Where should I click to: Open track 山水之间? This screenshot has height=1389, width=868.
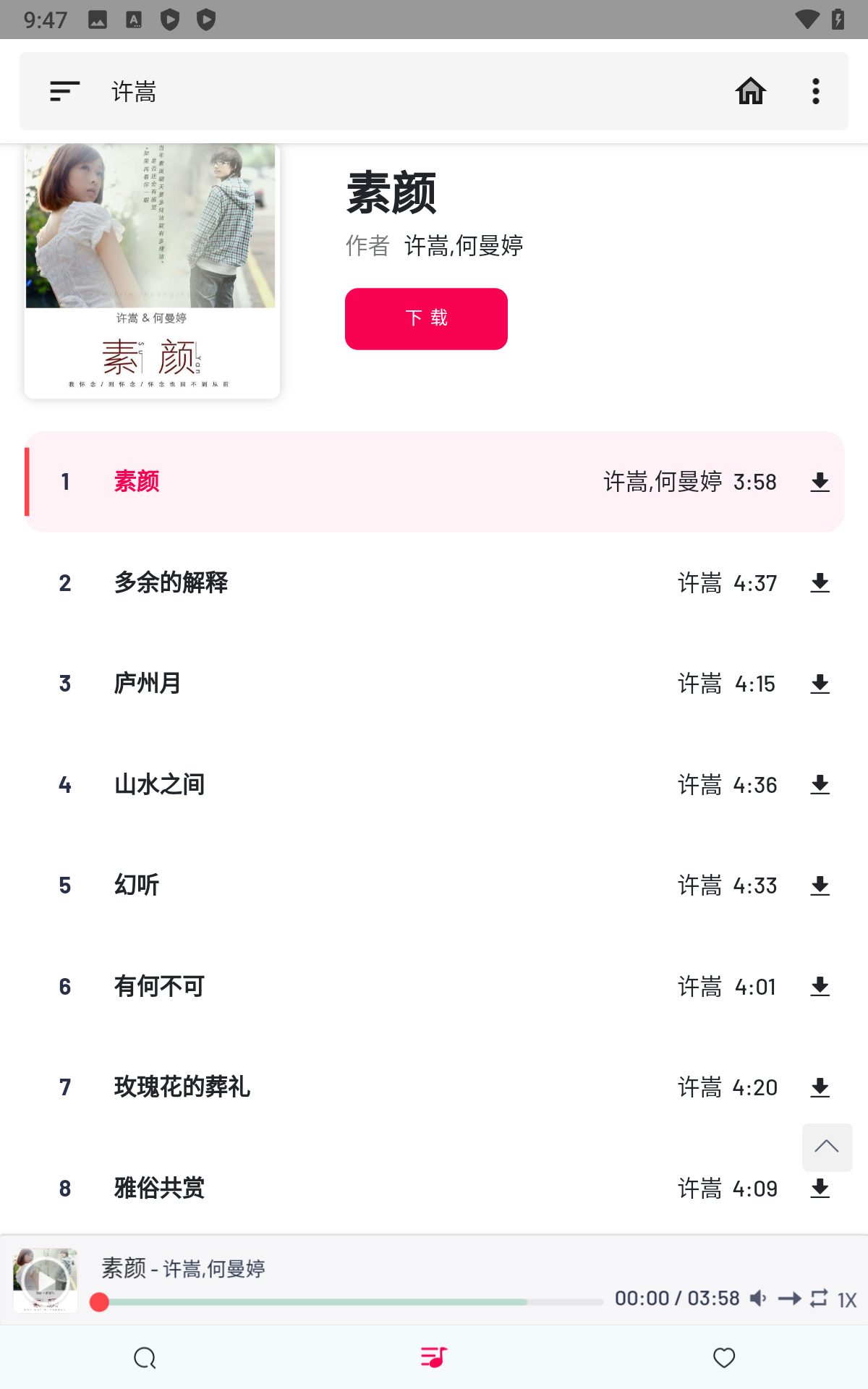(x=160, y=785)
